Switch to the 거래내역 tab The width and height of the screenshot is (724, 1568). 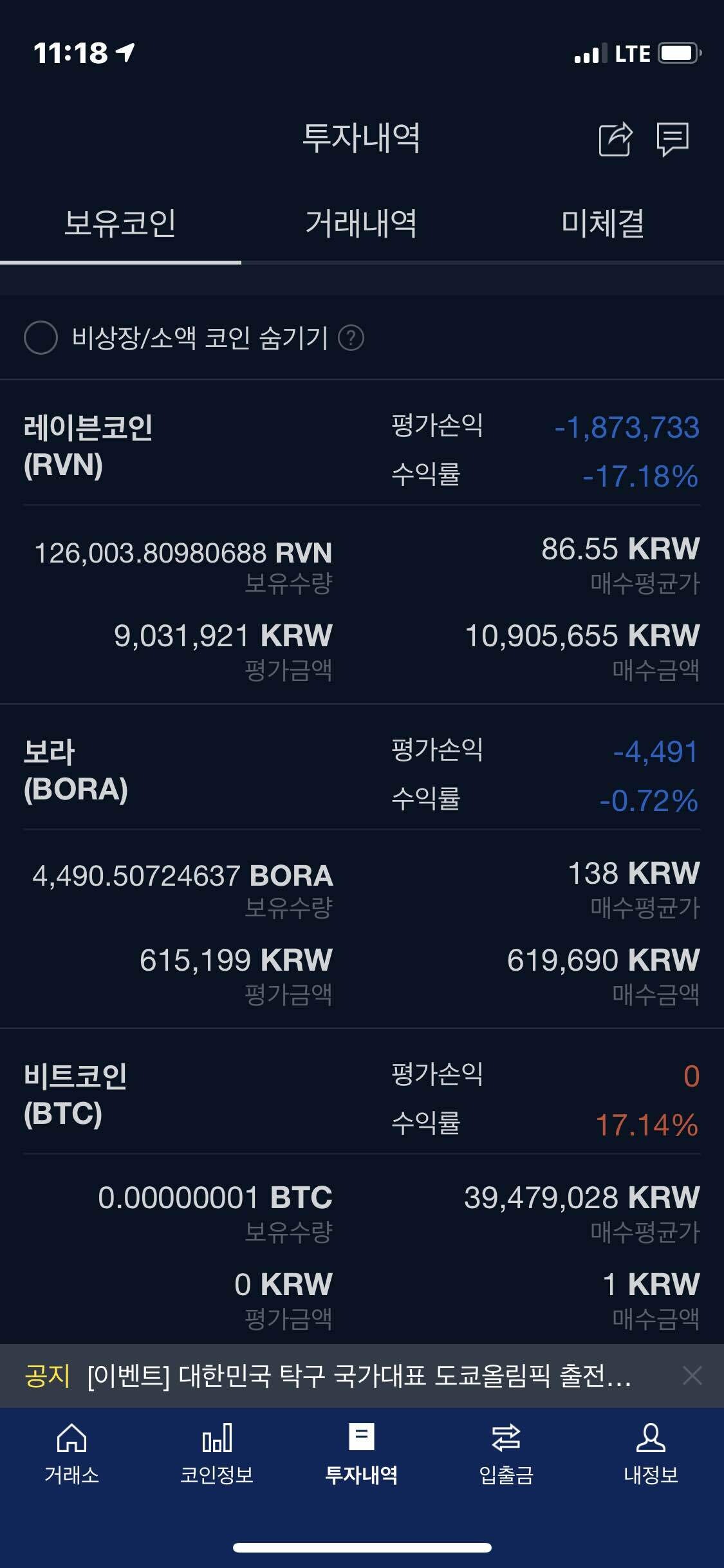tap(361, 223)
